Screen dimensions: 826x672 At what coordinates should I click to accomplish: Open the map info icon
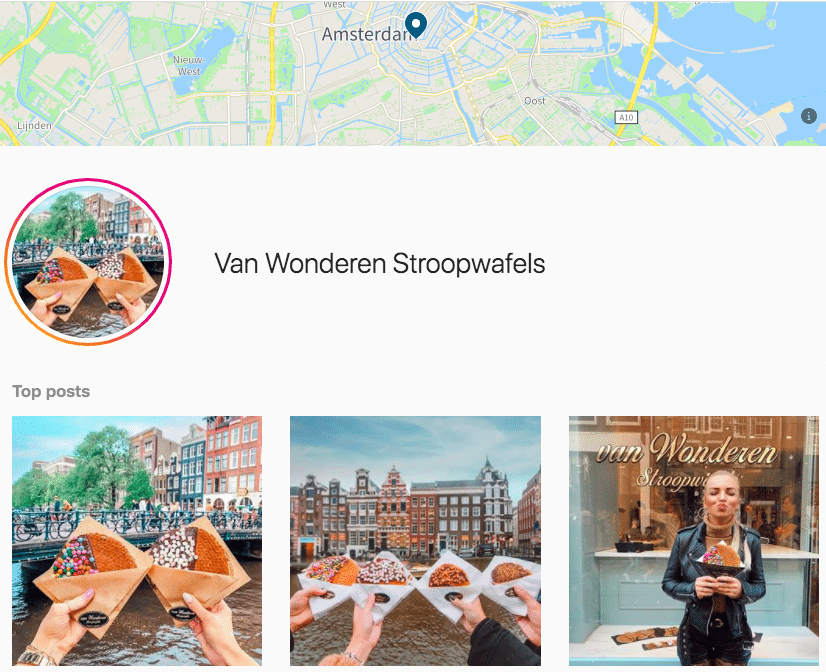809,116
